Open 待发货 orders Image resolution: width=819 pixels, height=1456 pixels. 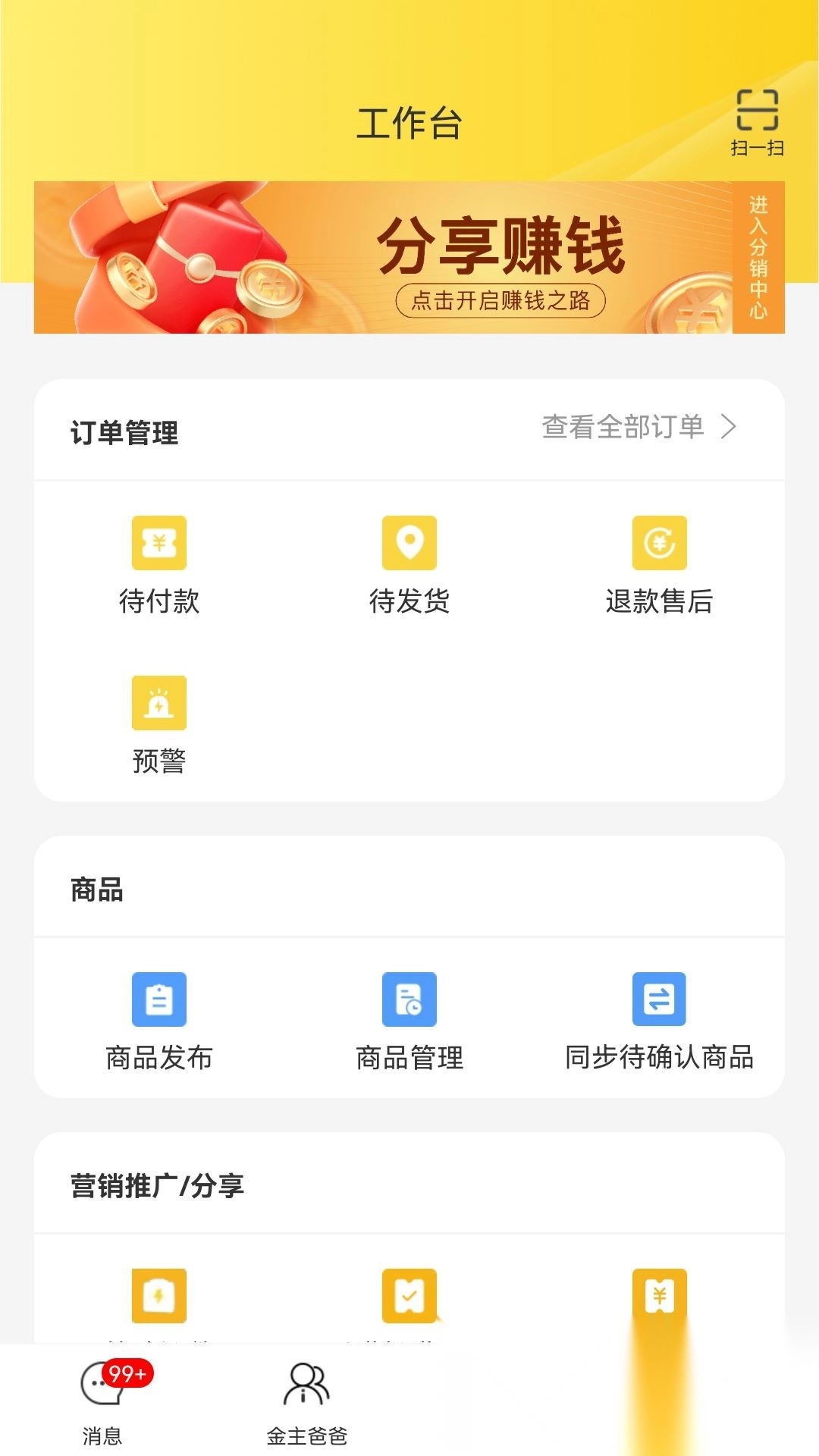[409, 564]
